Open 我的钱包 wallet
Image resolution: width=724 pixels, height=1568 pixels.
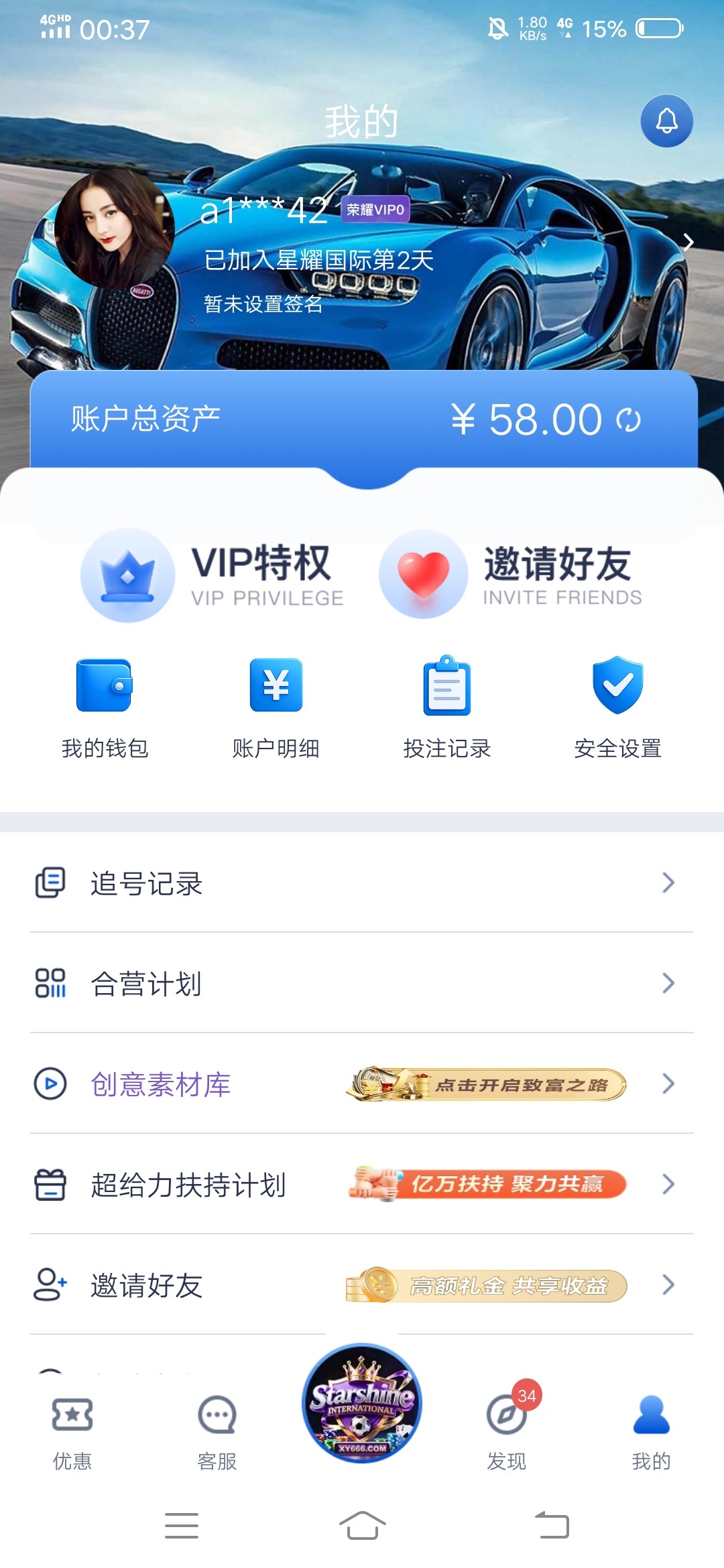(105, 708)
